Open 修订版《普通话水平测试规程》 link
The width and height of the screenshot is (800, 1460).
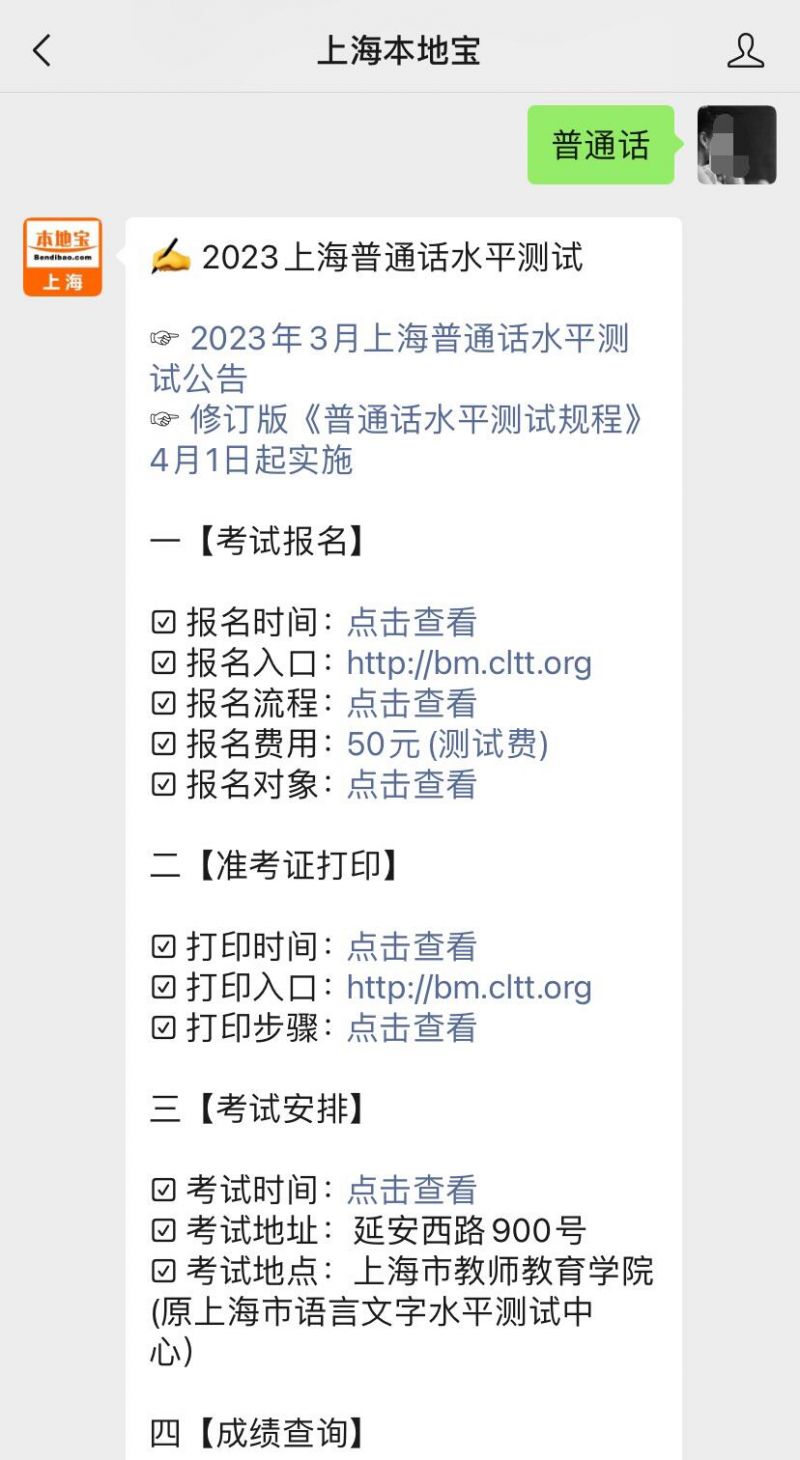click(x=397, y=440)
